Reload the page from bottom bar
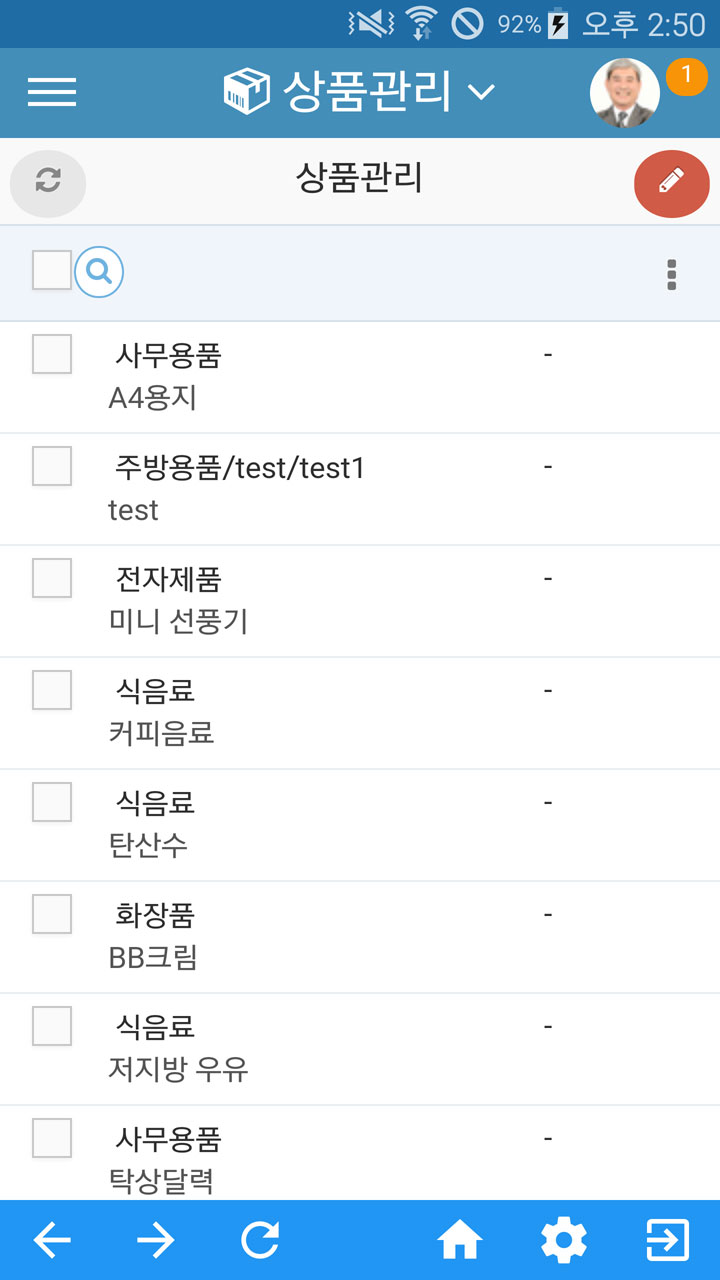 (260, 1241)
